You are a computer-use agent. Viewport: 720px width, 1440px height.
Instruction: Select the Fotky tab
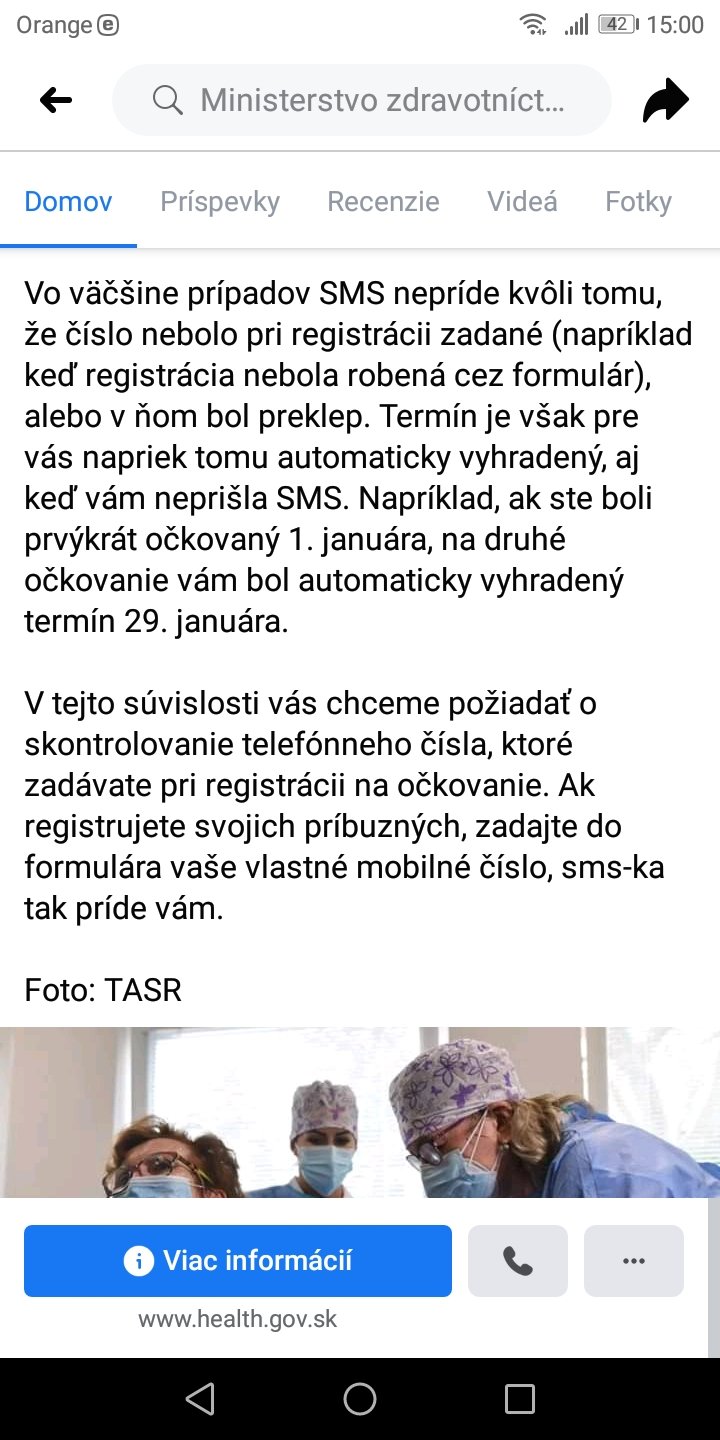pyautogui.click(x=638, y=202)
